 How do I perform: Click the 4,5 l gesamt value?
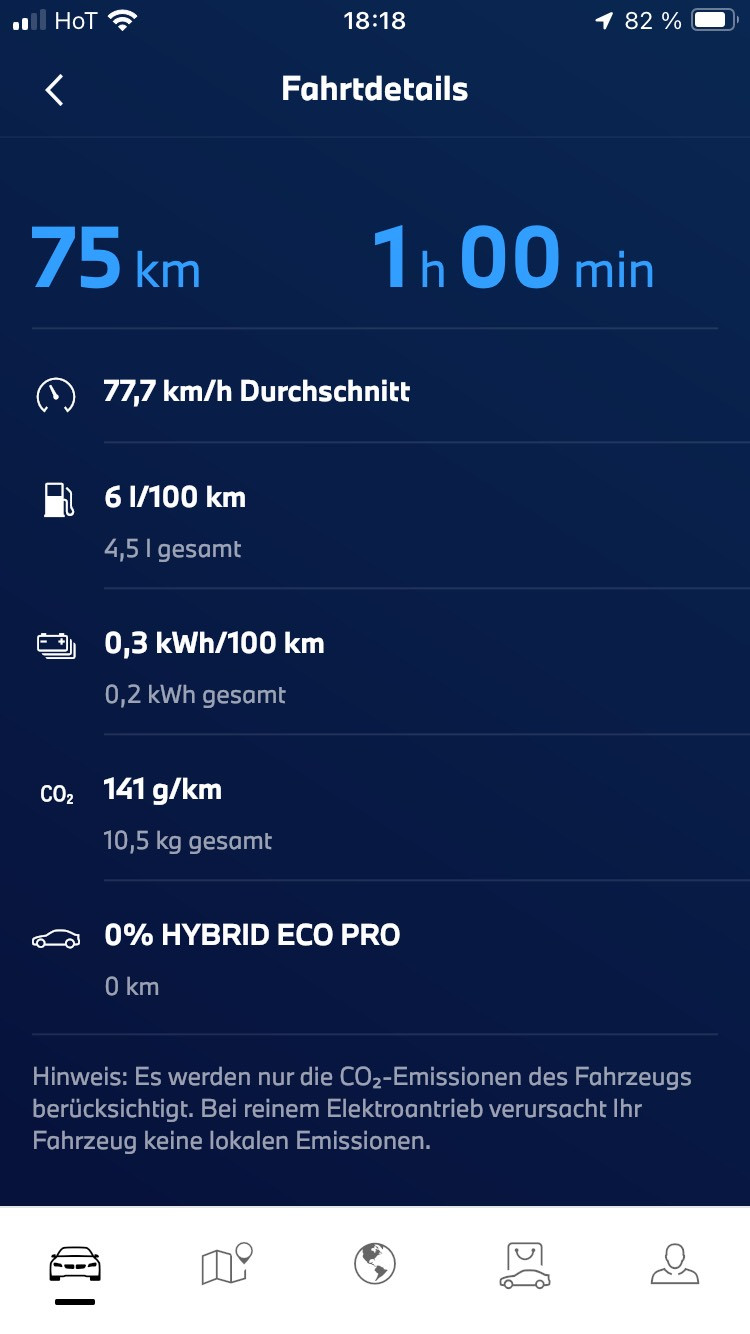pyautogui.click(x=170, y=548)
